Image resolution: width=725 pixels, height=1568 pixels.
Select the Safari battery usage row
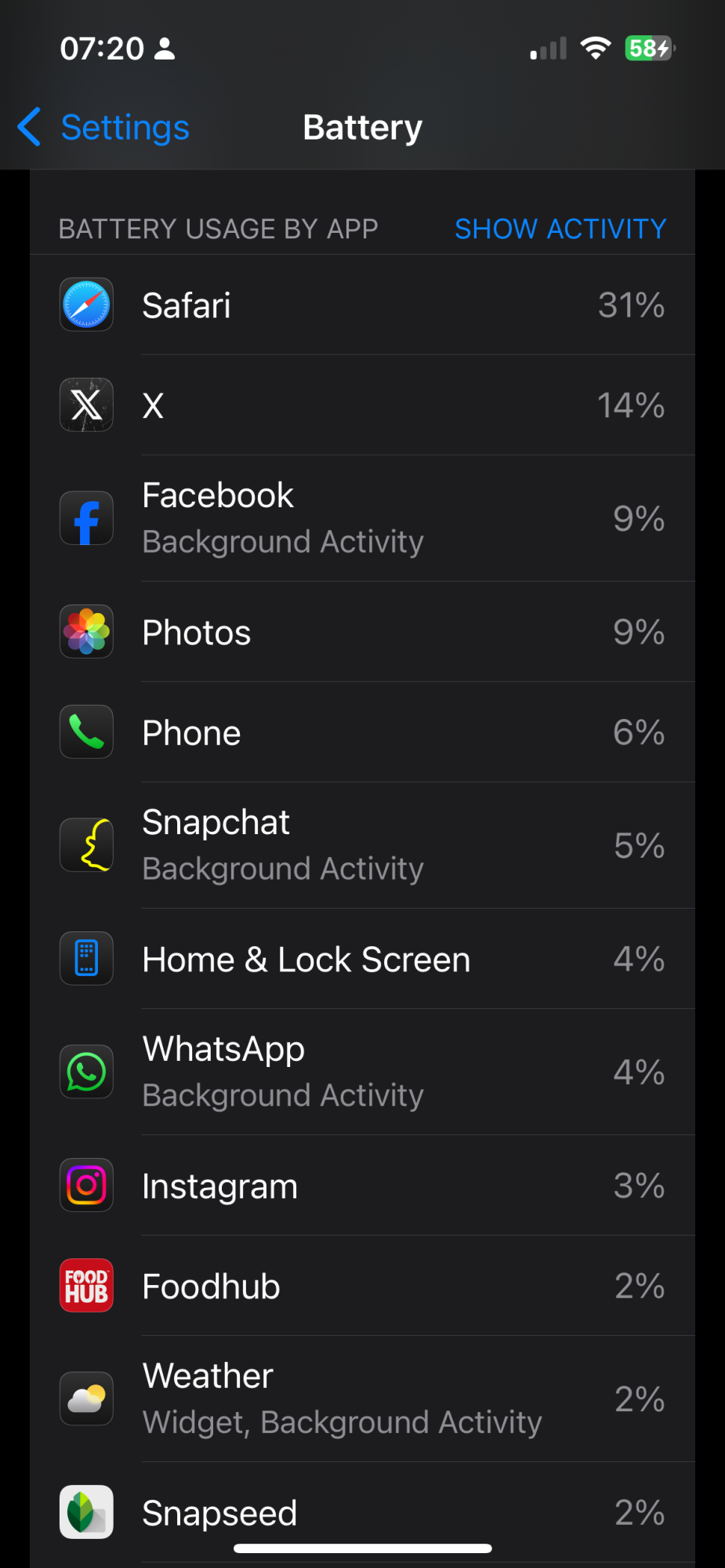[x=362, y=305]
